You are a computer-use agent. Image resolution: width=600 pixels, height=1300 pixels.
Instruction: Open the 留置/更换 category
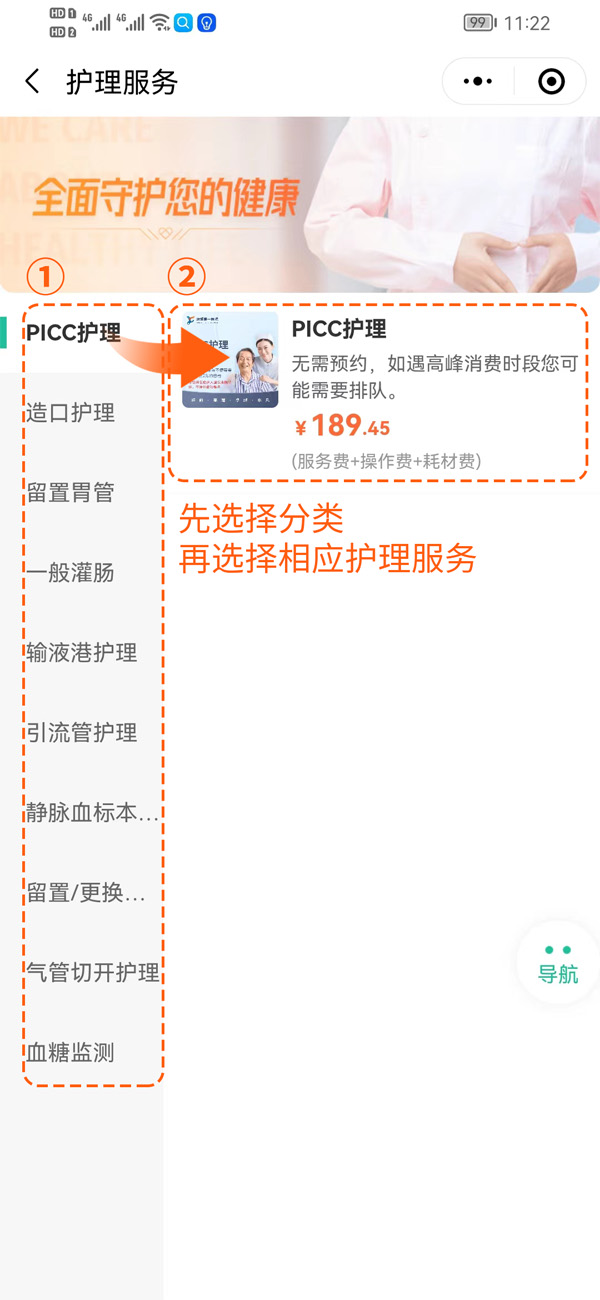coord(85,893)
